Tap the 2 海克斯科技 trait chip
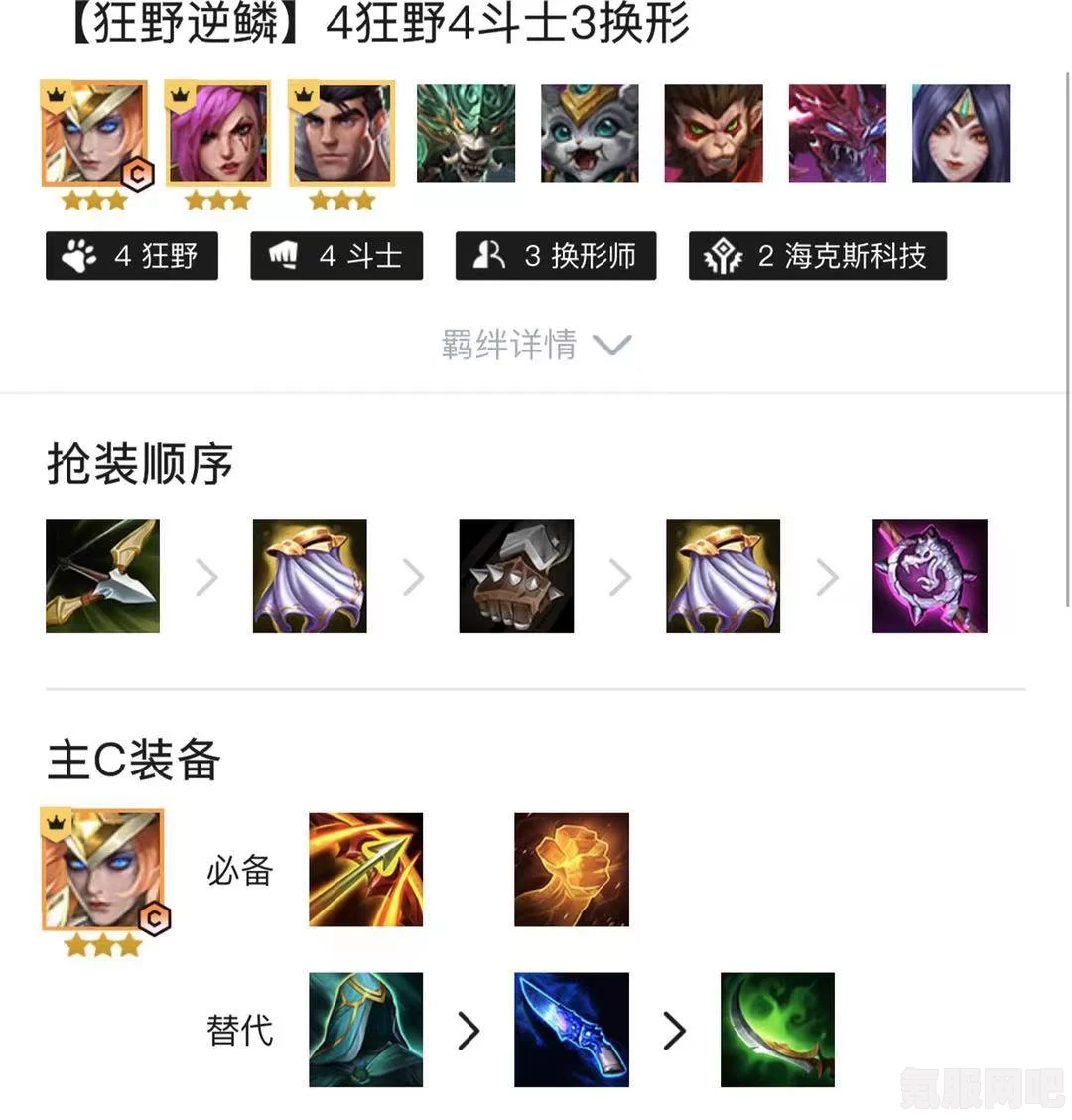The height and width of the screenshot is (1120, 1072). (818, 256)
